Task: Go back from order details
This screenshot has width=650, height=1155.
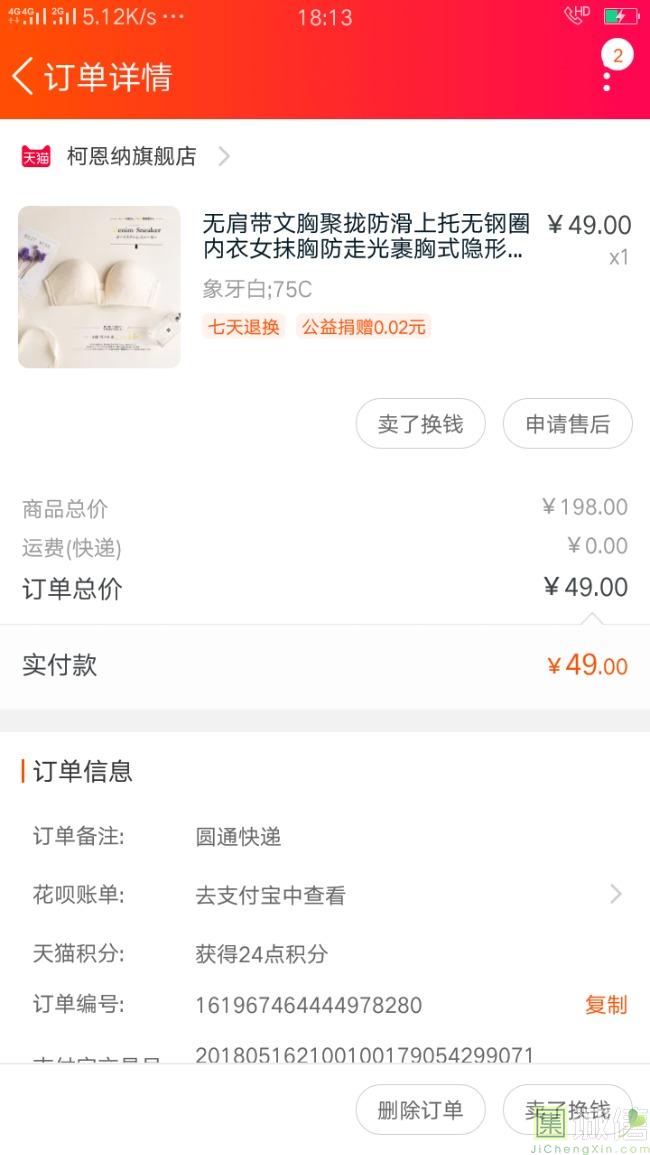Action: pyautogui.click(x=24, y=76)
